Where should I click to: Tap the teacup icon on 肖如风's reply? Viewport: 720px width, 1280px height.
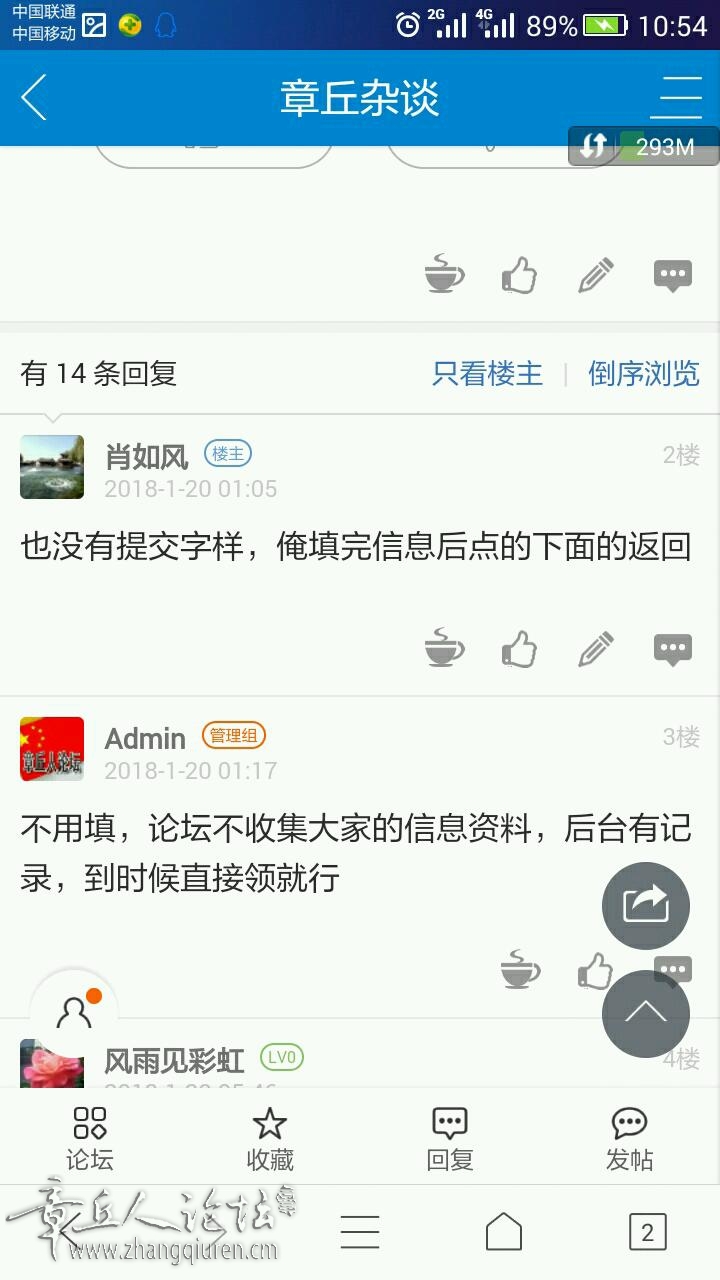444,649
